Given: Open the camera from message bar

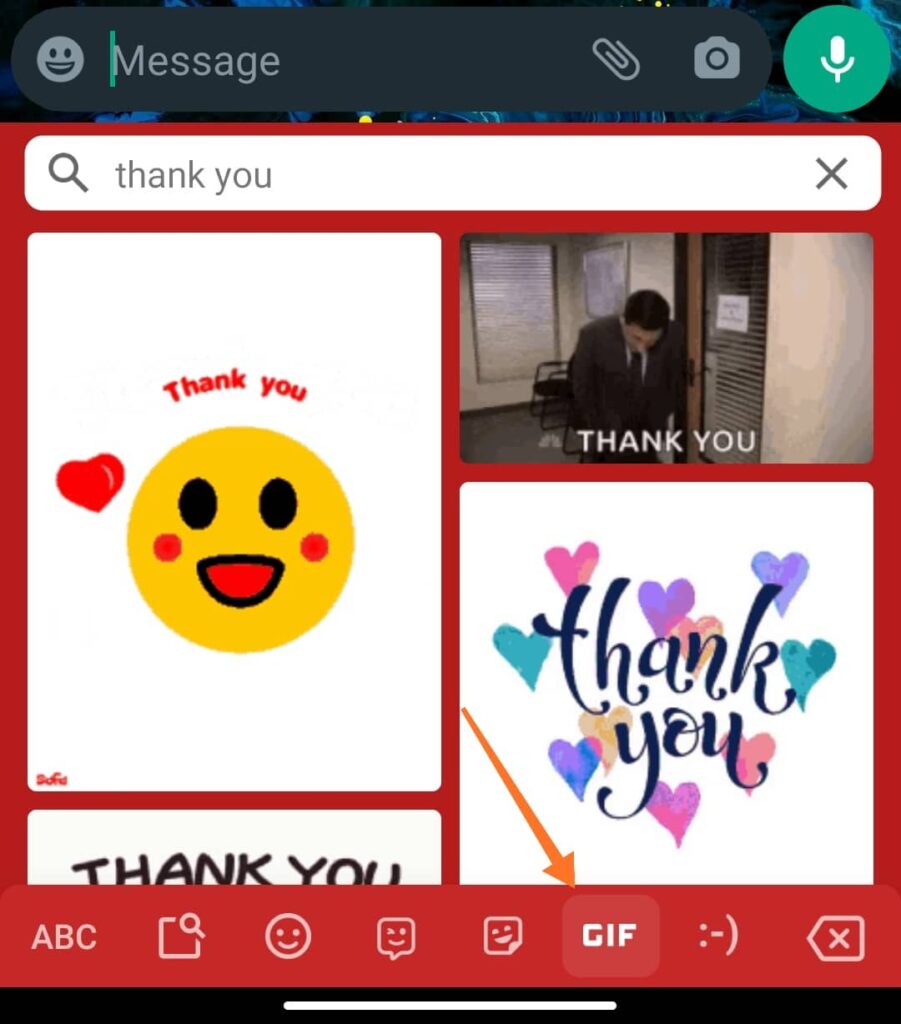Looking at the screenshot, I should [x=717, y=59].
